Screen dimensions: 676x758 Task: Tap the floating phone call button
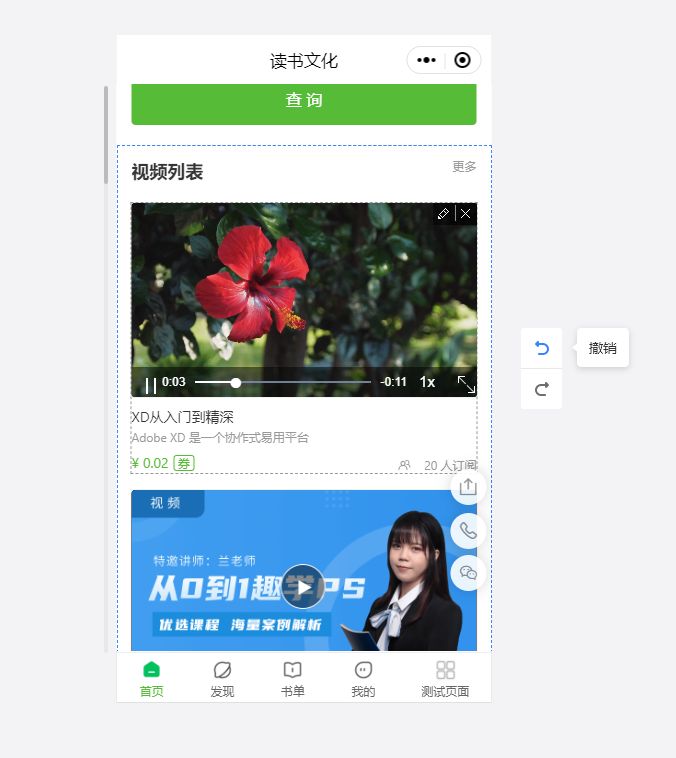click(x=468, y=530)
